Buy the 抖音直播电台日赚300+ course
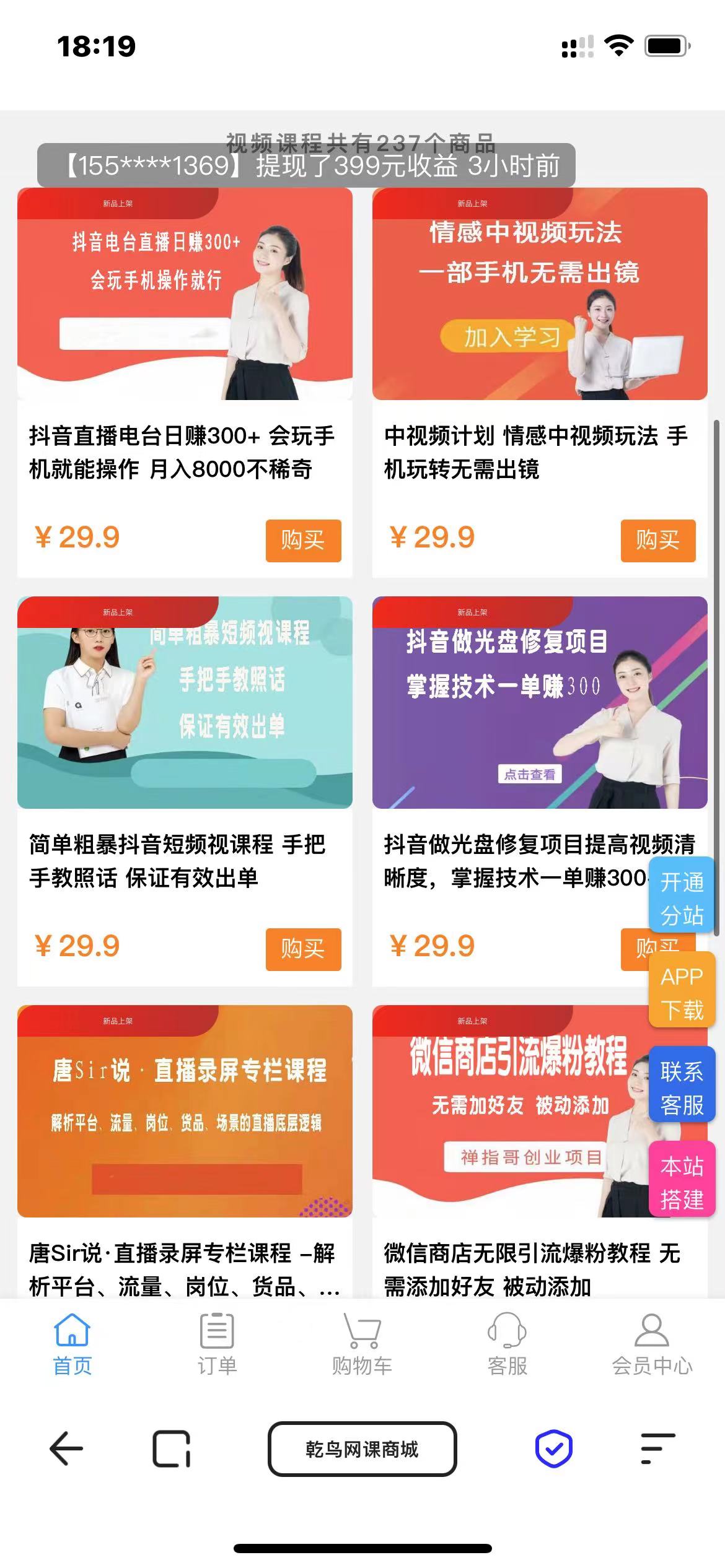Image resolution: width=725 pixels, height=1568 pixels. point(303,541)
